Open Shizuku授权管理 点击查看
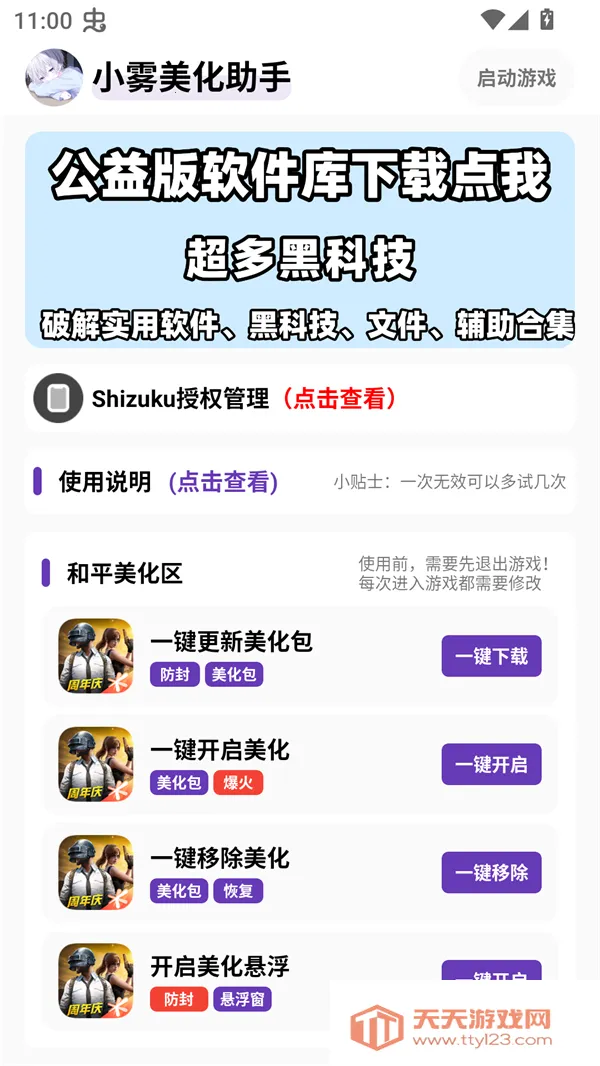Viewport: 600px width, 1066px height. tap(340, 399)
